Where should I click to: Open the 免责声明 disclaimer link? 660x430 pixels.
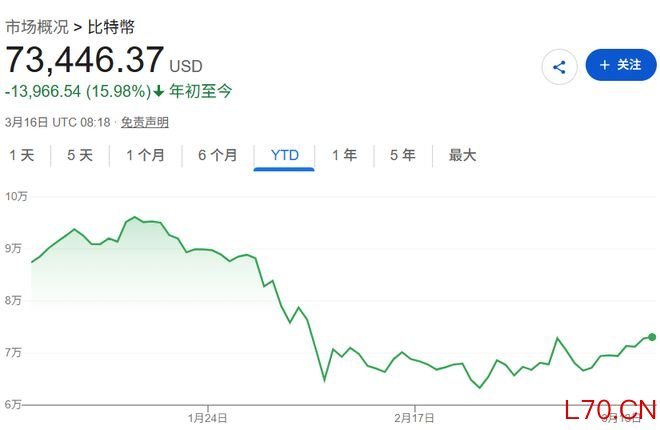145,122
